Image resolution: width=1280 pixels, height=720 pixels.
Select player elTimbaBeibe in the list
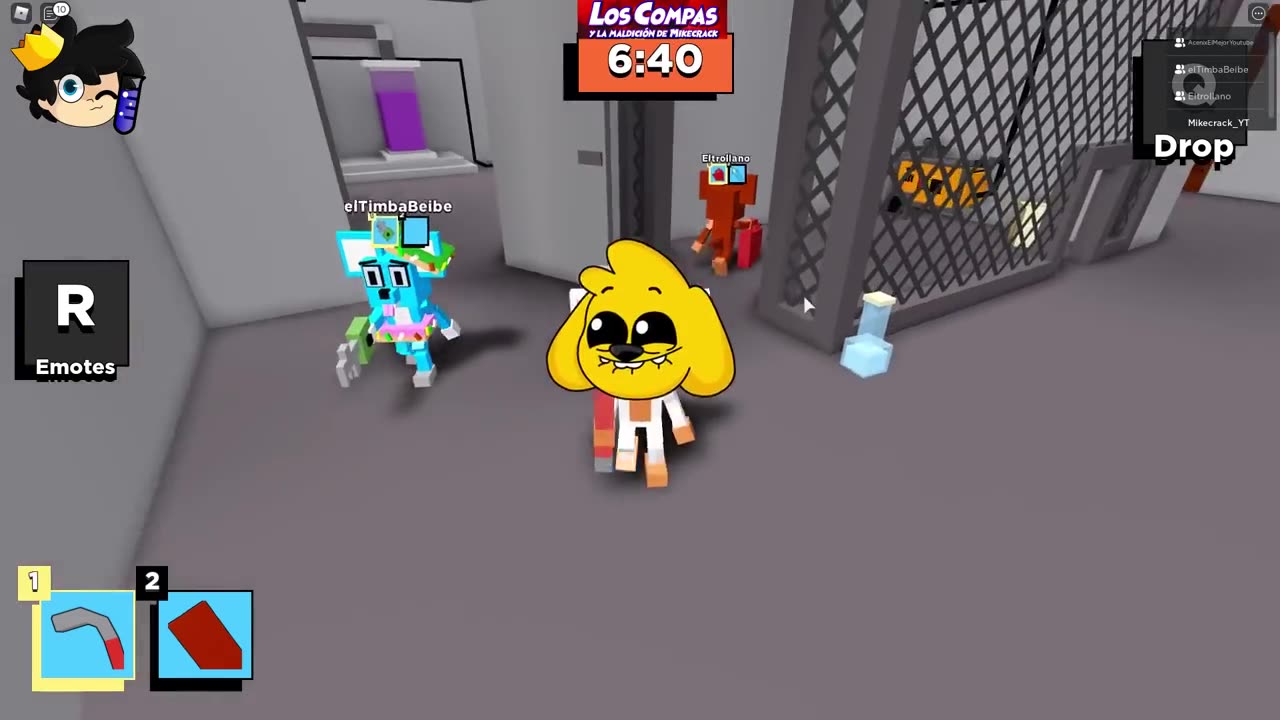click(1216, 70)
